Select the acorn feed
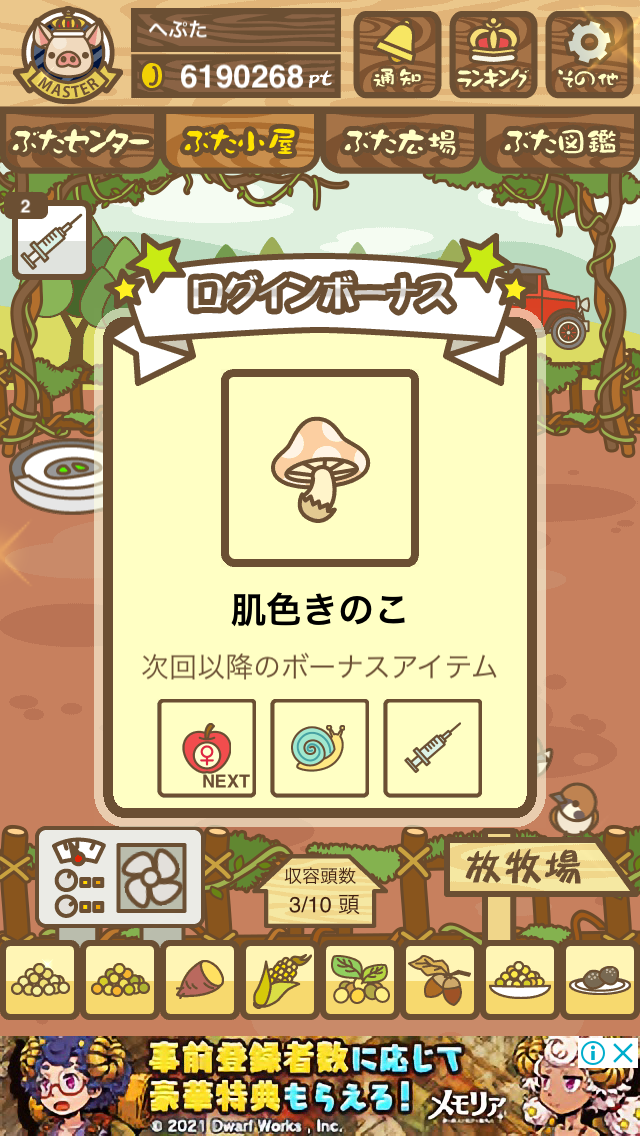640x1136 pixels. [x=440, y=980]
